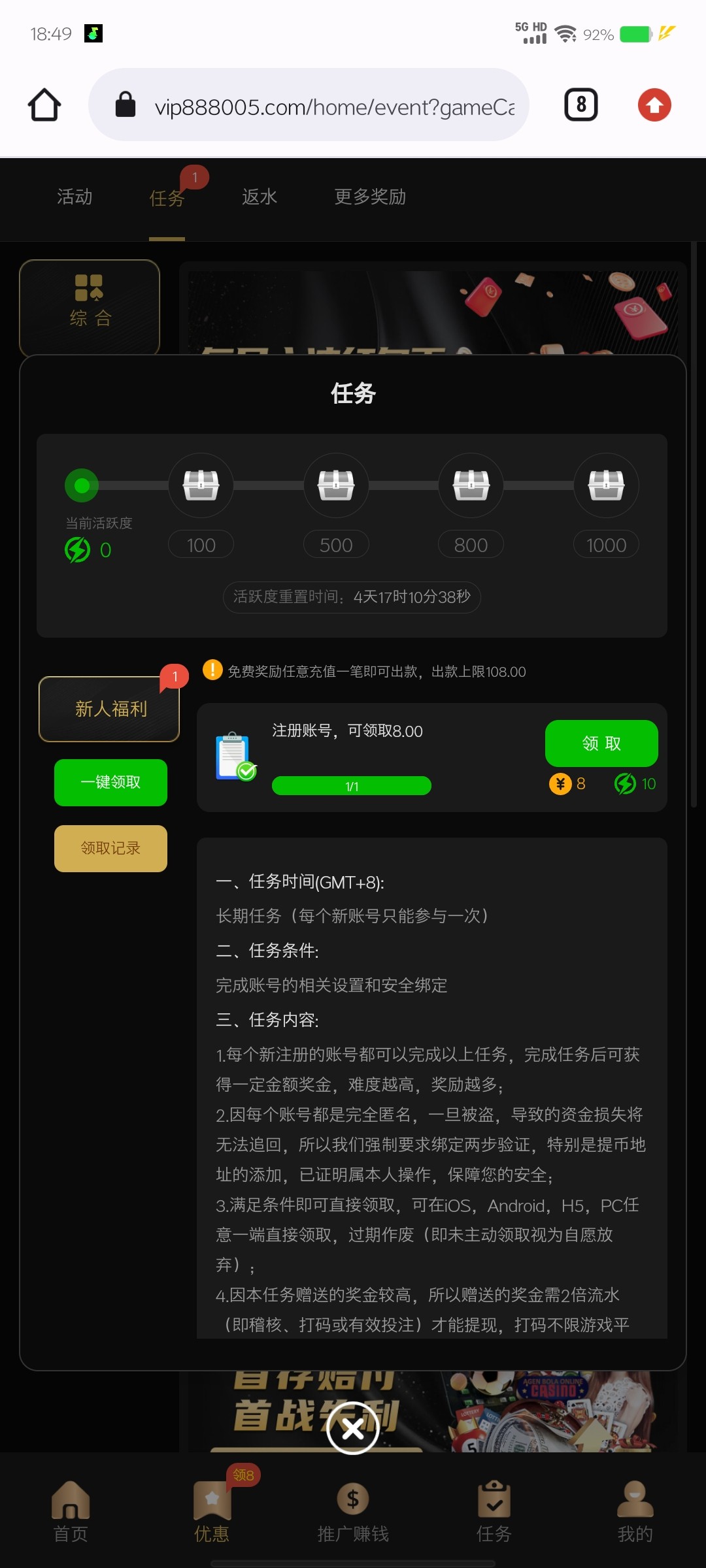The image size is (706, 1568).
Task: Open the 1000 activity treasure chest
Action: pos(606,485)
